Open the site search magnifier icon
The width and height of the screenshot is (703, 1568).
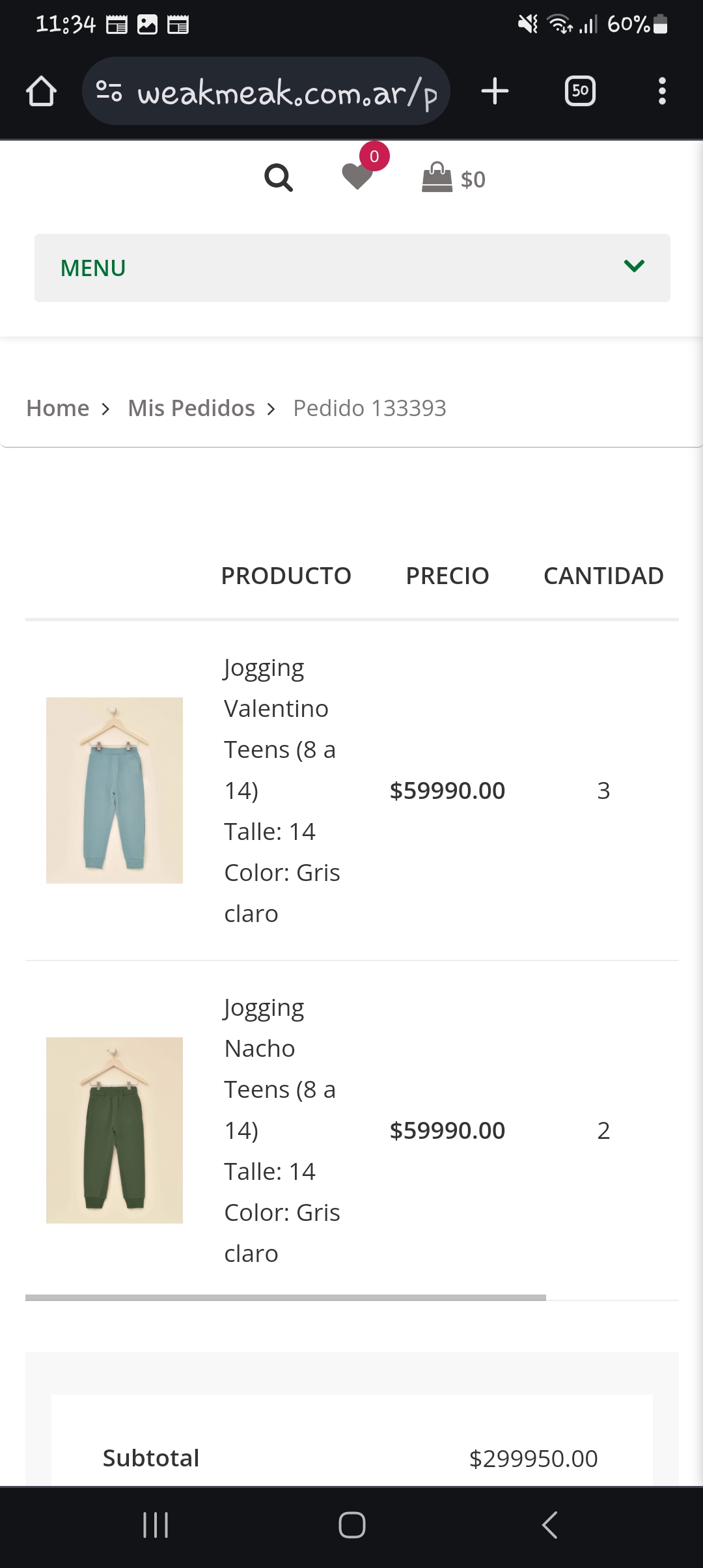(279, 177)
